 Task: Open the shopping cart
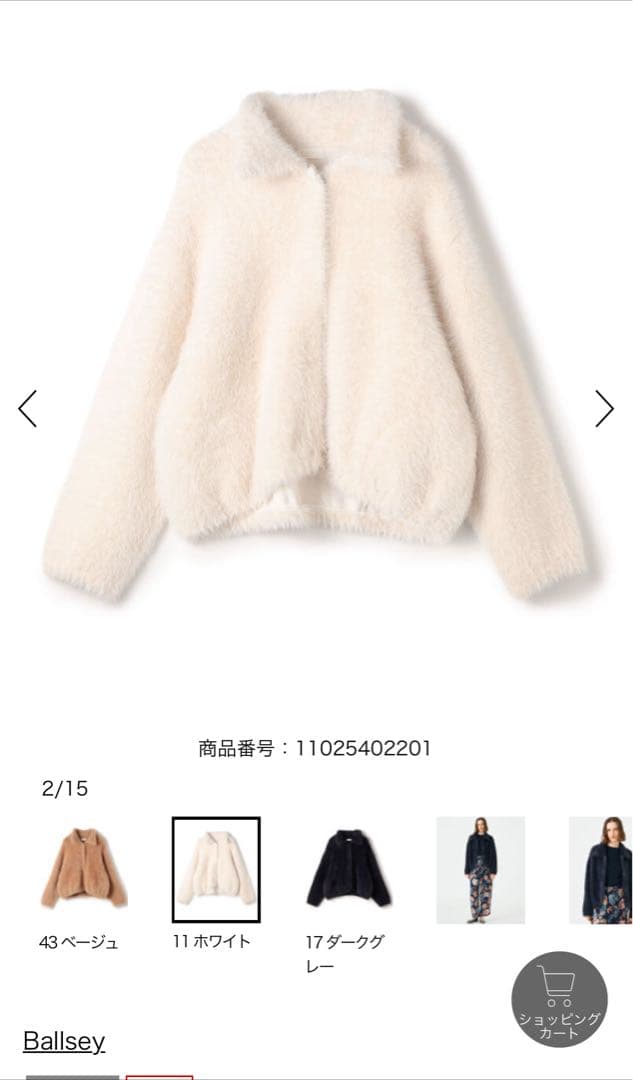point(559,999)
